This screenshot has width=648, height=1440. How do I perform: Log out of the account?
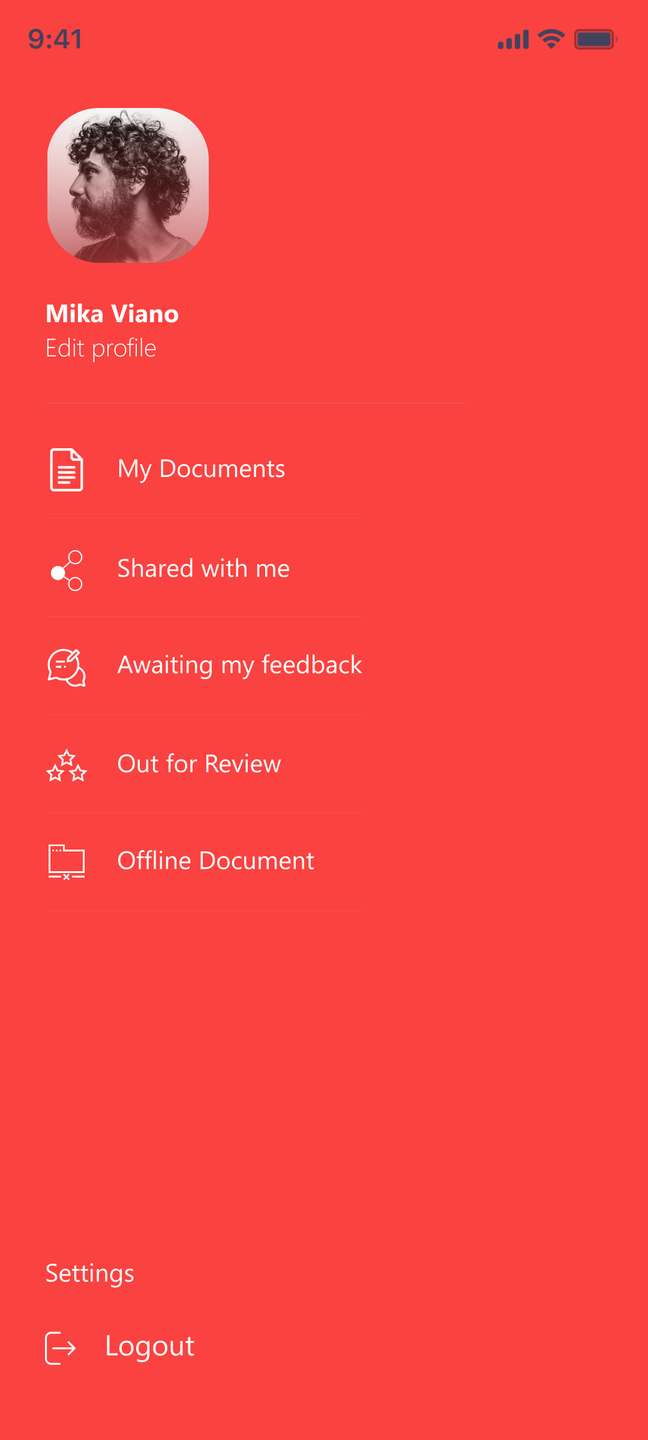tap(148, 1347)
